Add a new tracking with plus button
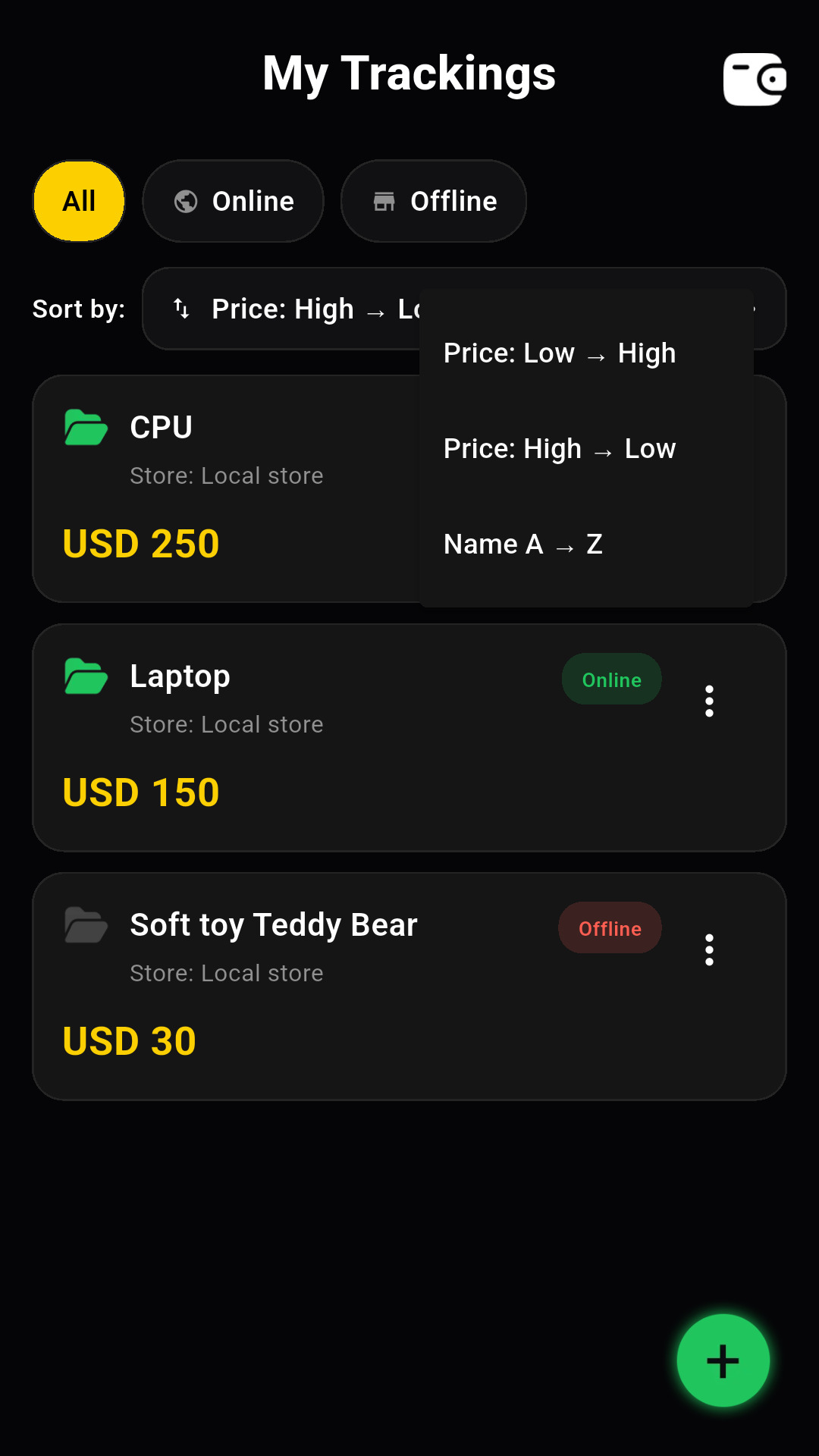 [723, 1360]
